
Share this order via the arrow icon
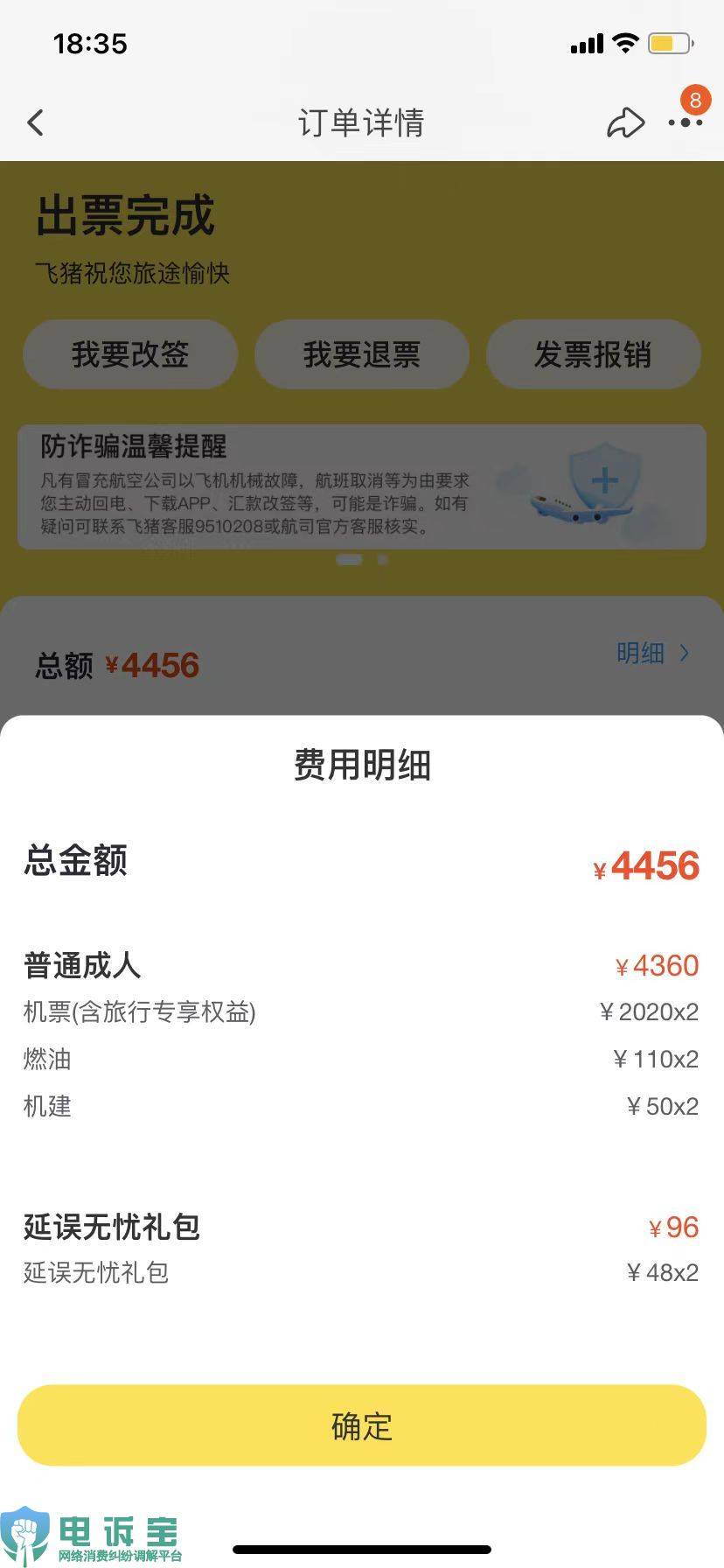tap(625, 123)
